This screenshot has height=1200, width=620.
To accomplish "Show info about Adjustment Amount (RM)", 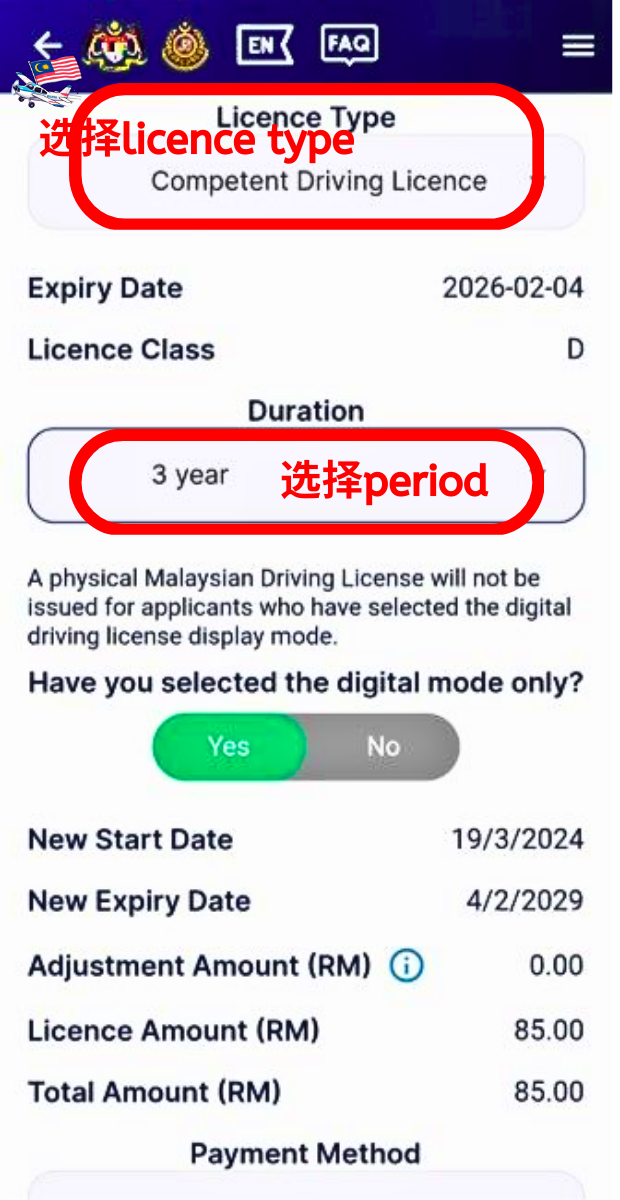I will point(406,966).
